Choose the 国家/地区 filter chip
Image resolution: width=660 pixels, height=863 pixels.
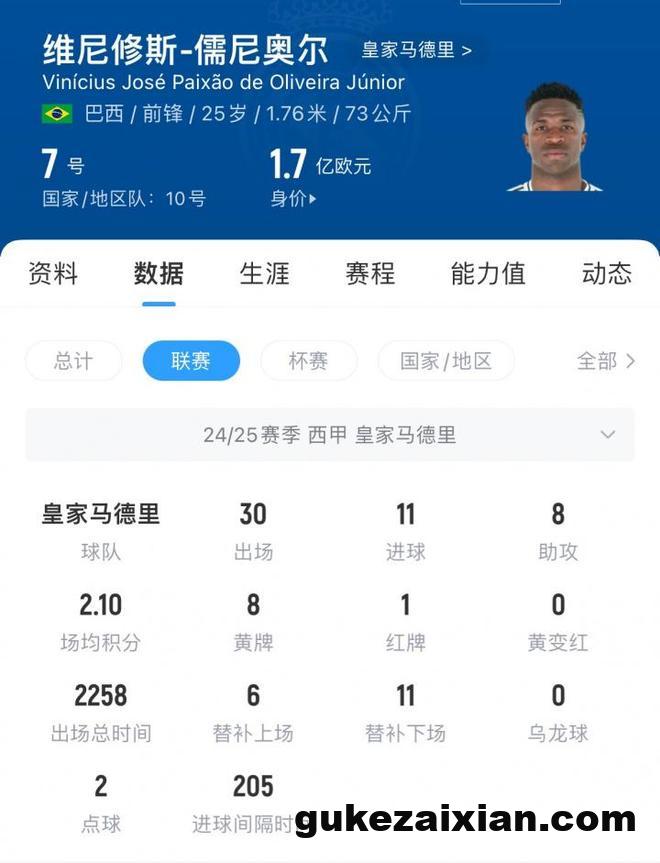446,361
